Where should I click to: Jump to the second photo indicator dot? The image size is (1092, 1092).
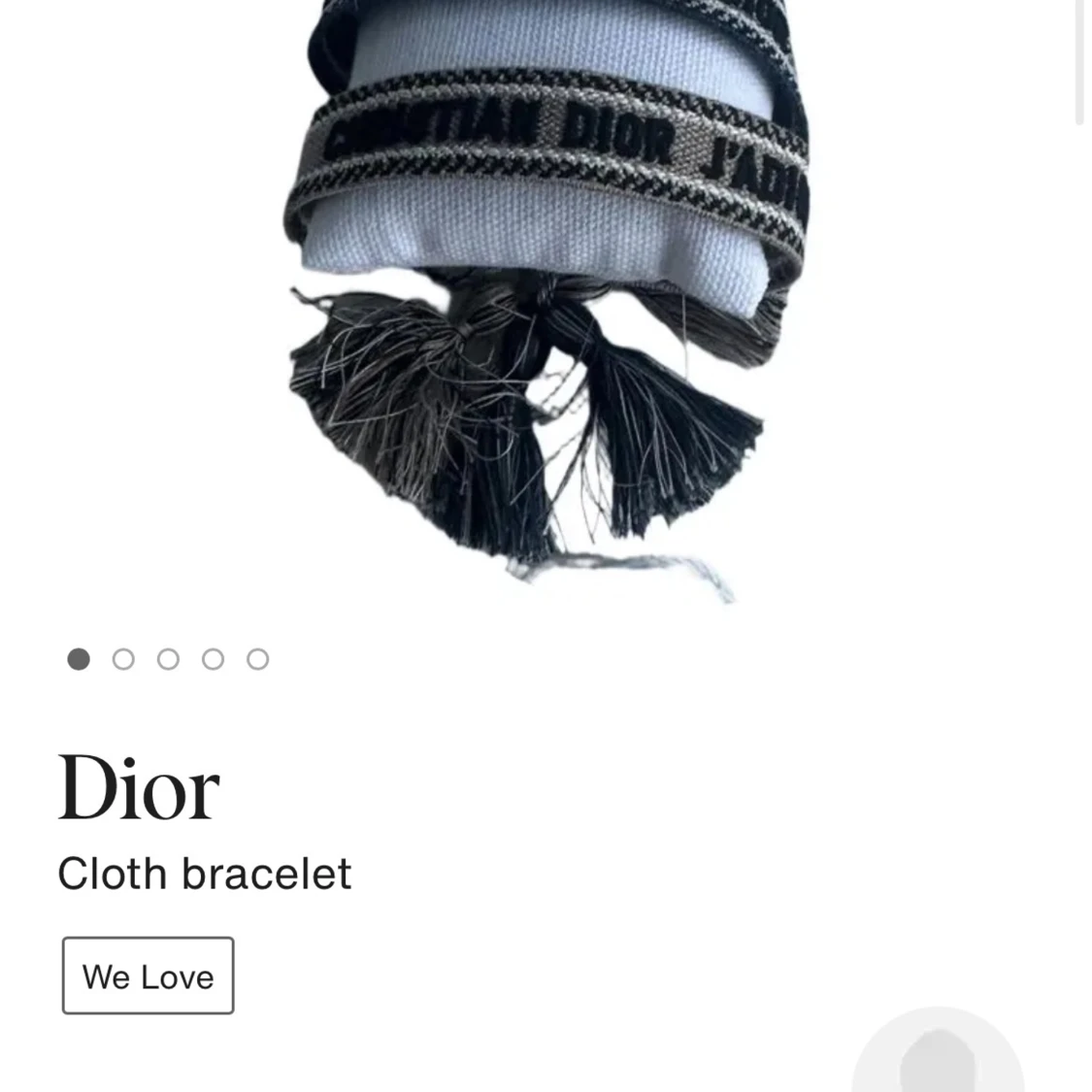(x=123, y=659)
